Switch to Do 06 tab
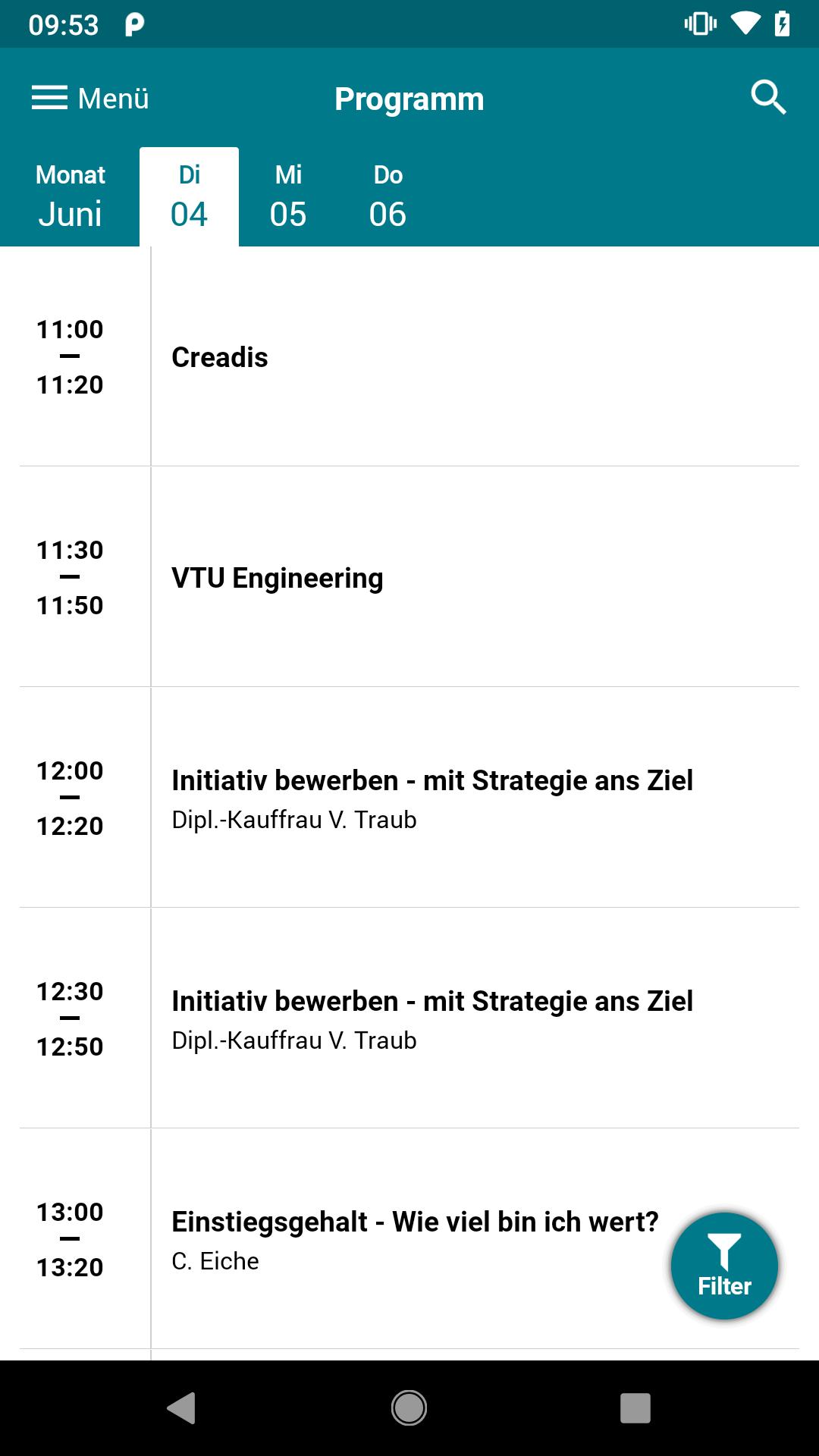 tap(388, 196)
